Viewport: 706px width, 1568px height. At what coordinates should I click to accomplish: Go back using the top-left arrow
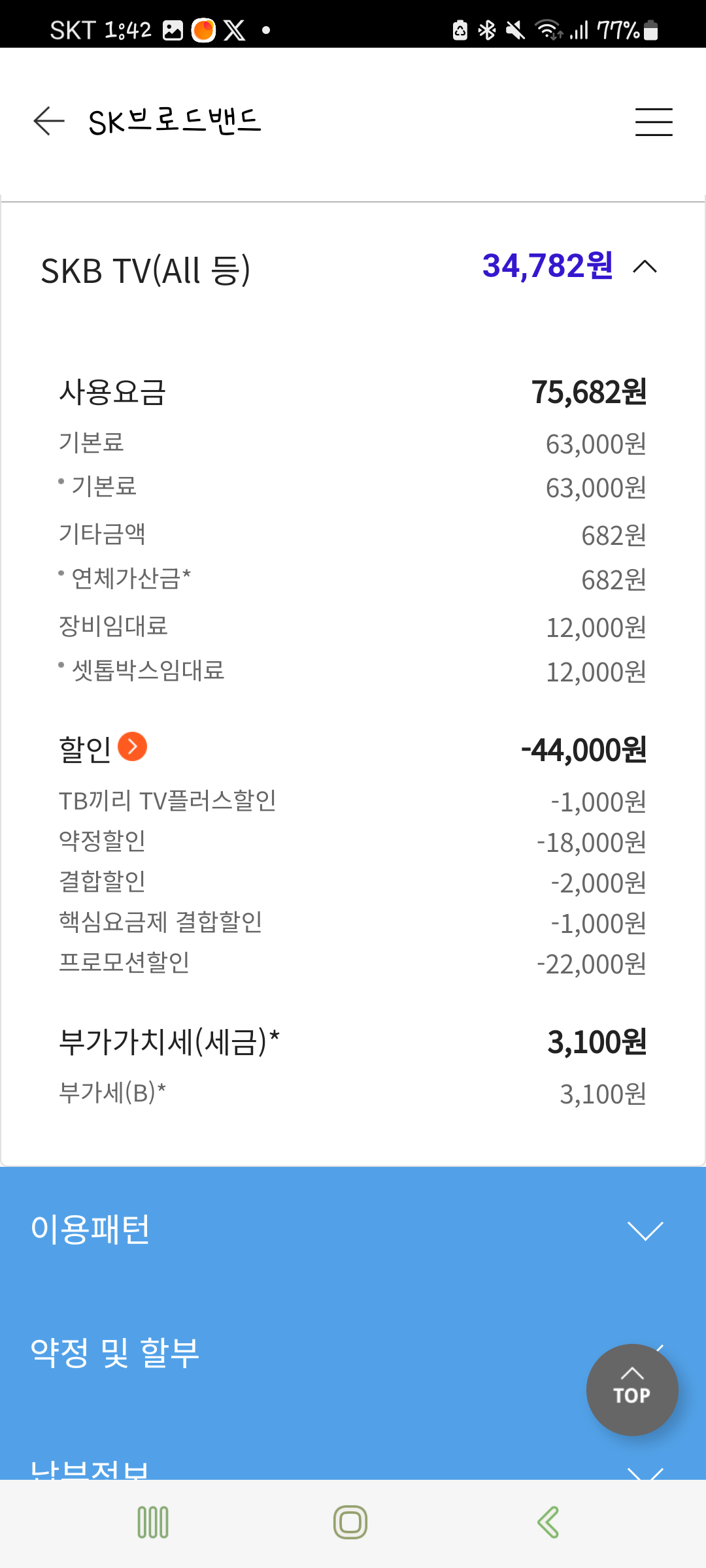49,122
